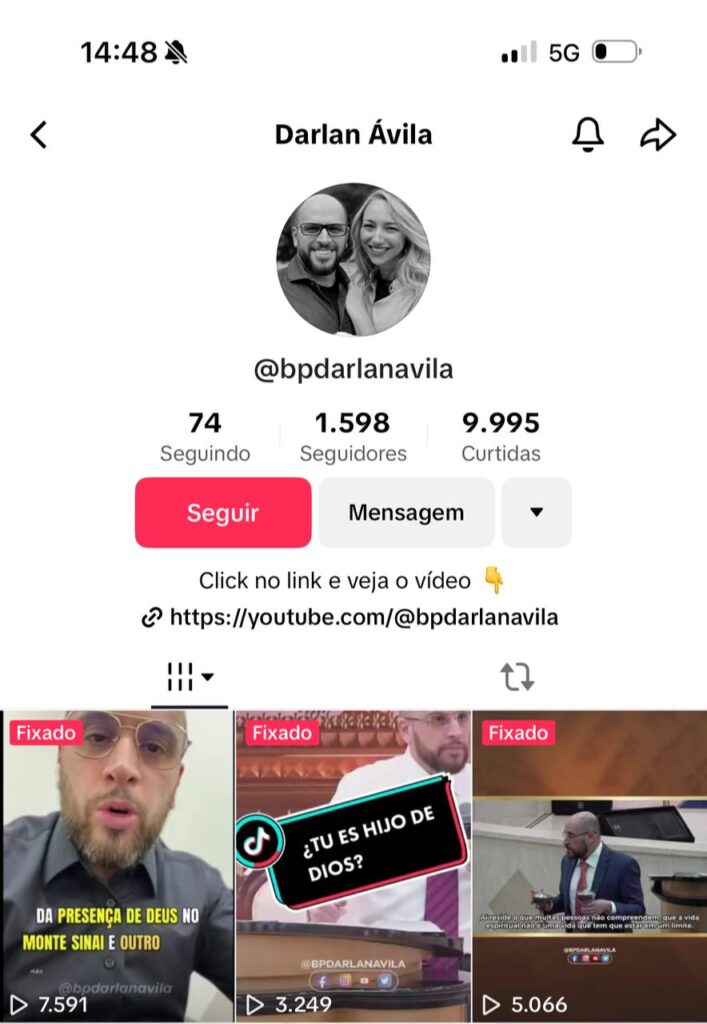The width and height of the screenshot is (707, 1024).
Task: Play the pinned video with 5.066 views
Action: coord(589,865)
